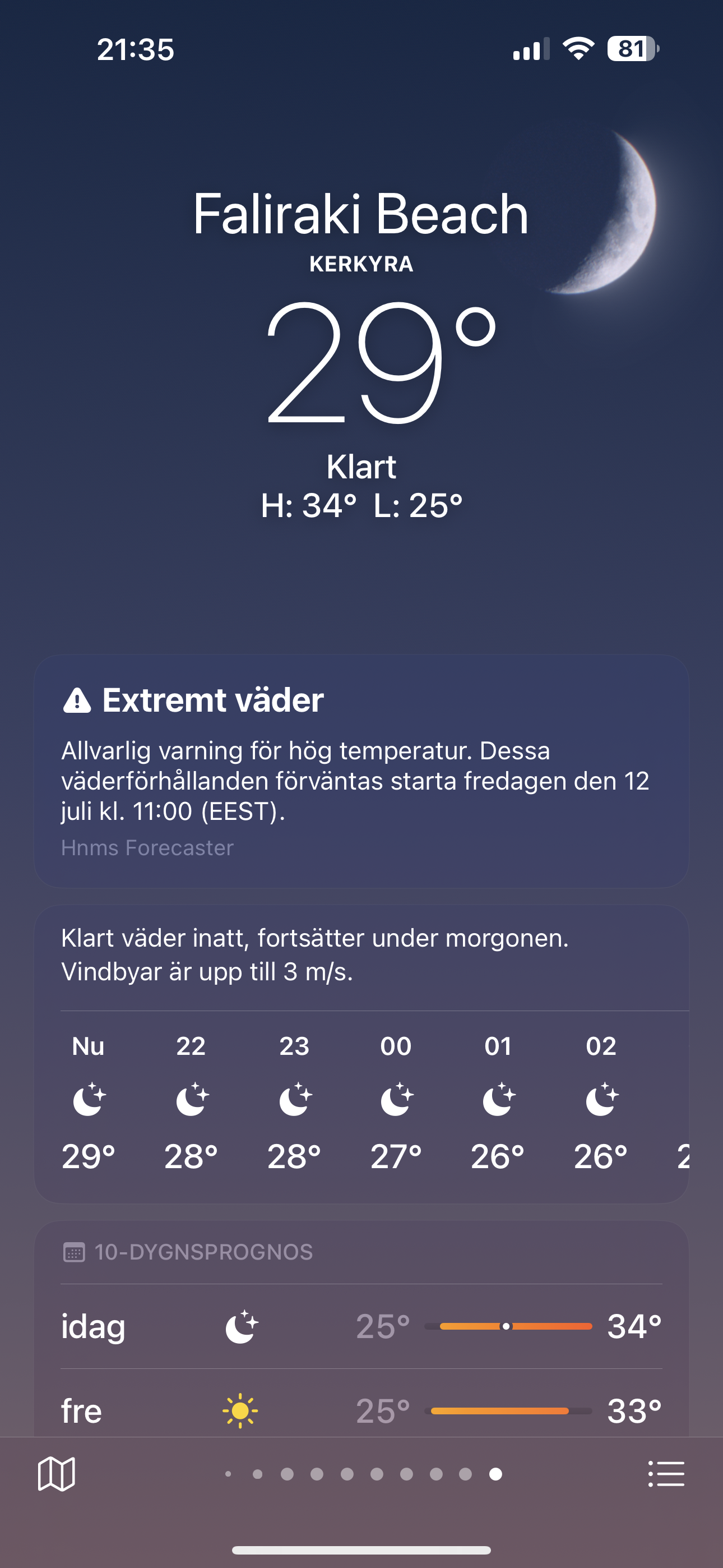Tap the location page indicator dots
The image size is (723, 1568).
(361, 1474)
